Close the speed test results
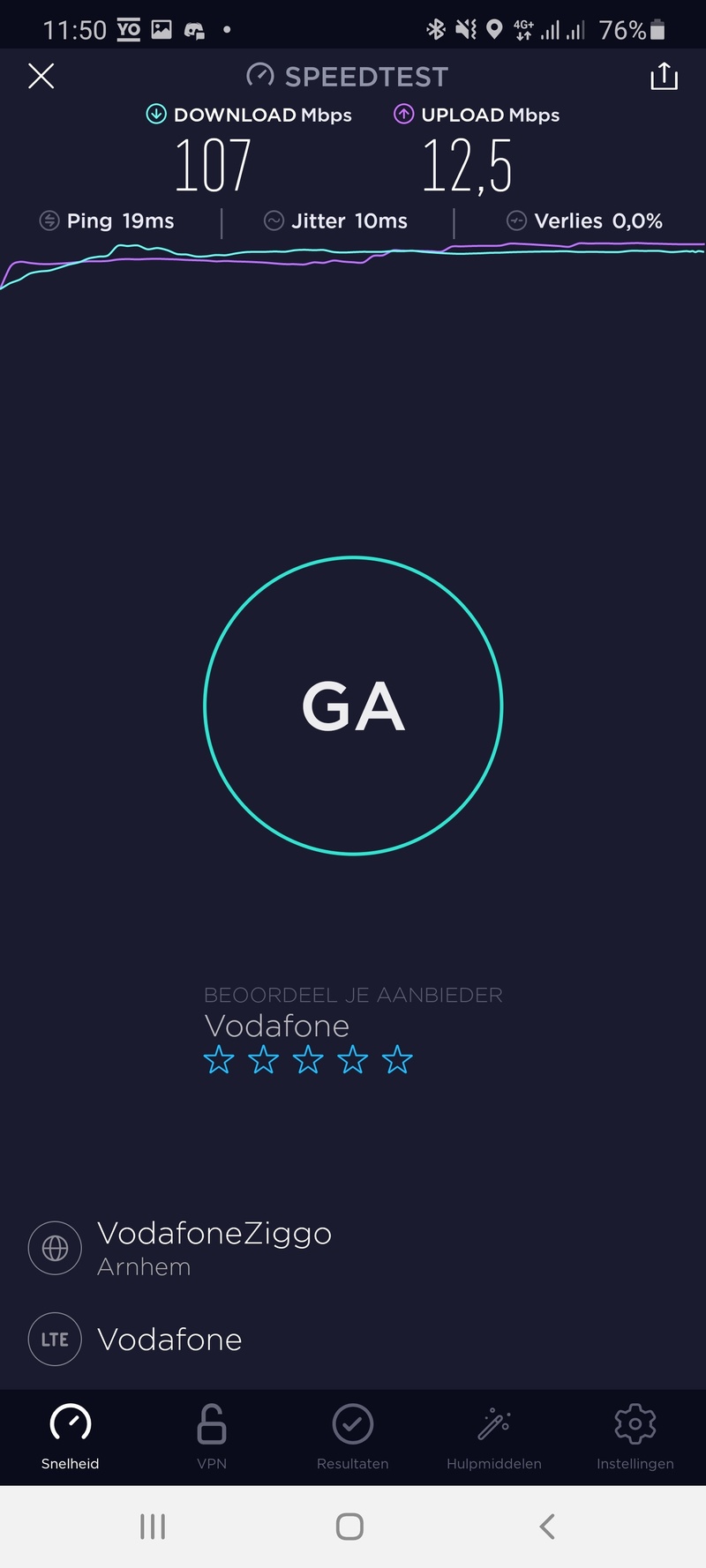Screen dimensions: 706x1568 point(41,77)
